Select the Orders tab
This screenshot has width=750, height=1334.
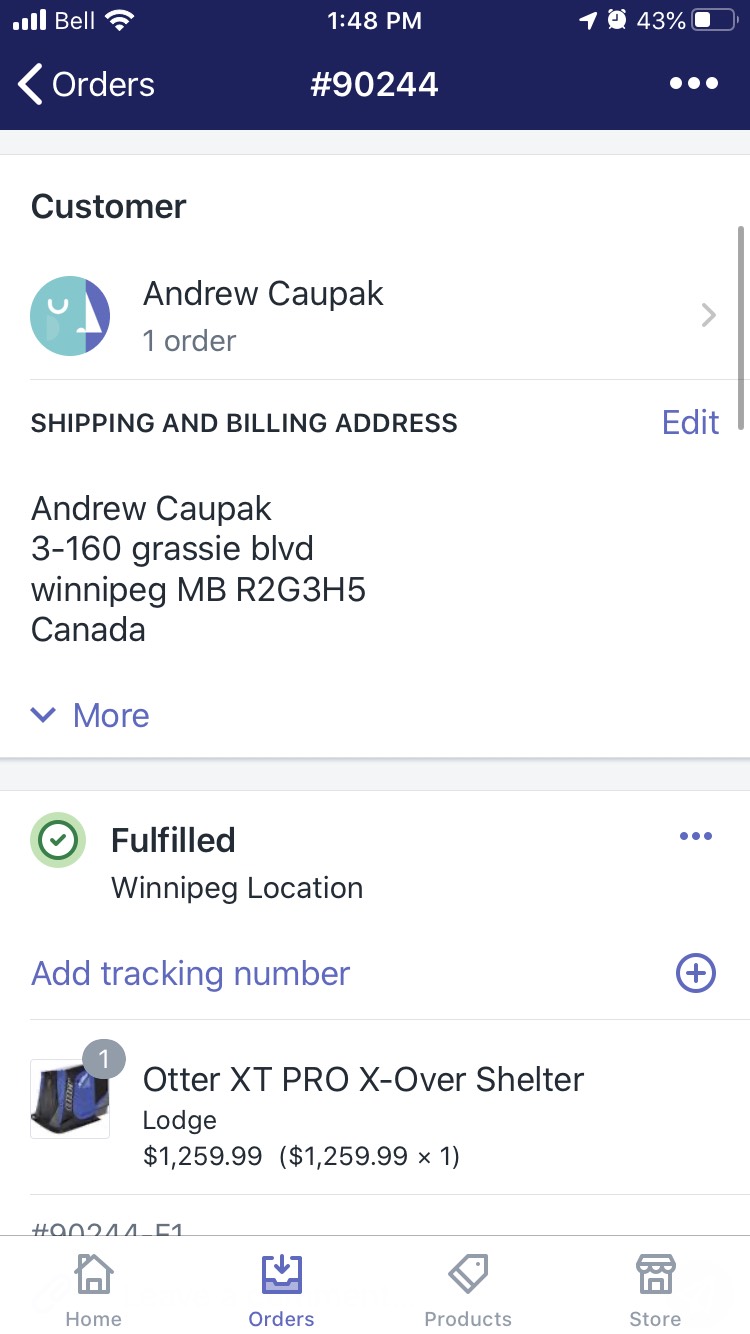click(x=281, y=1290)
